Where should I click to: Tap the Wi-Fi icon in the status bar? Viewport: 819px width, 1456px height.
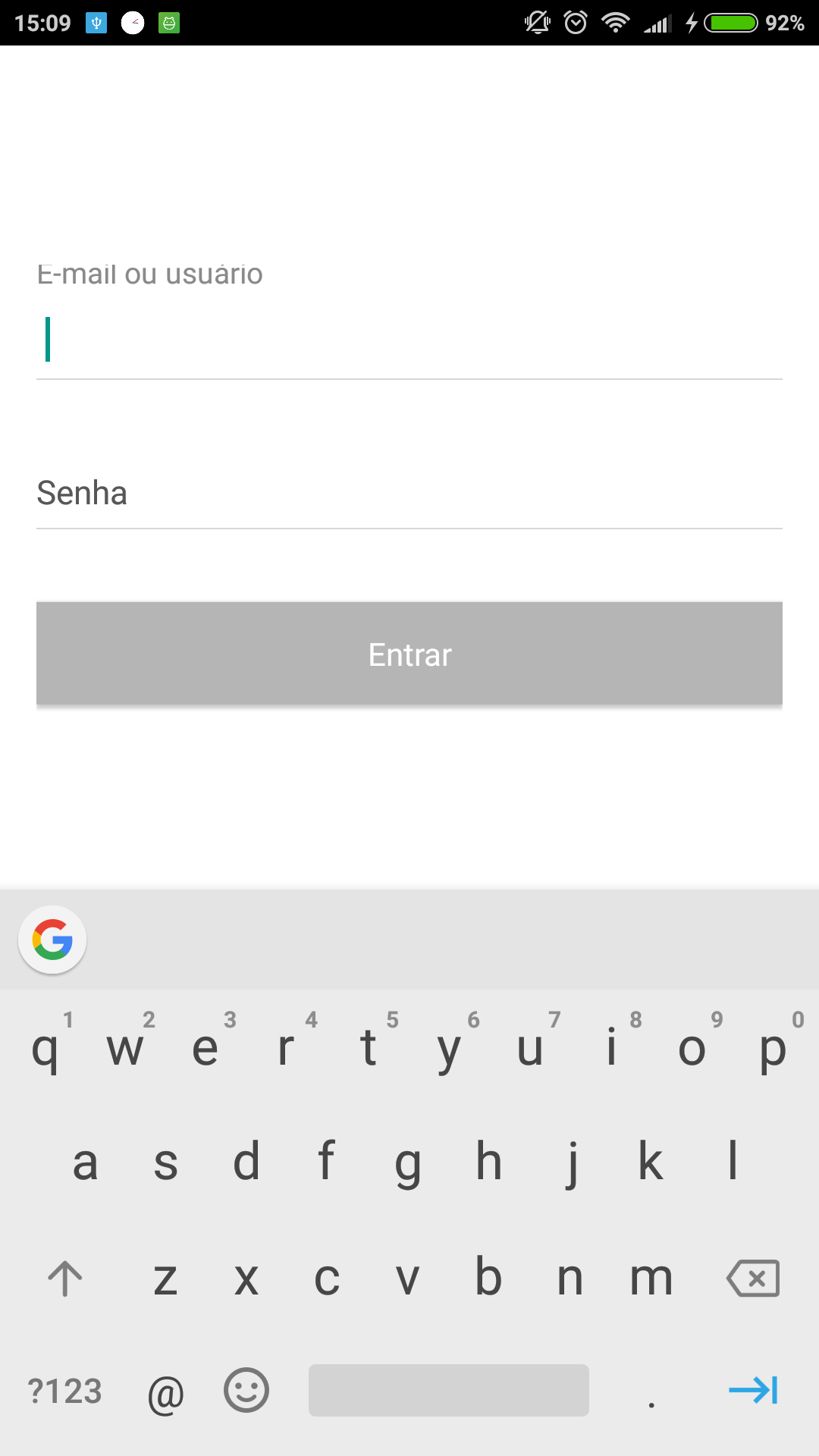614,22
